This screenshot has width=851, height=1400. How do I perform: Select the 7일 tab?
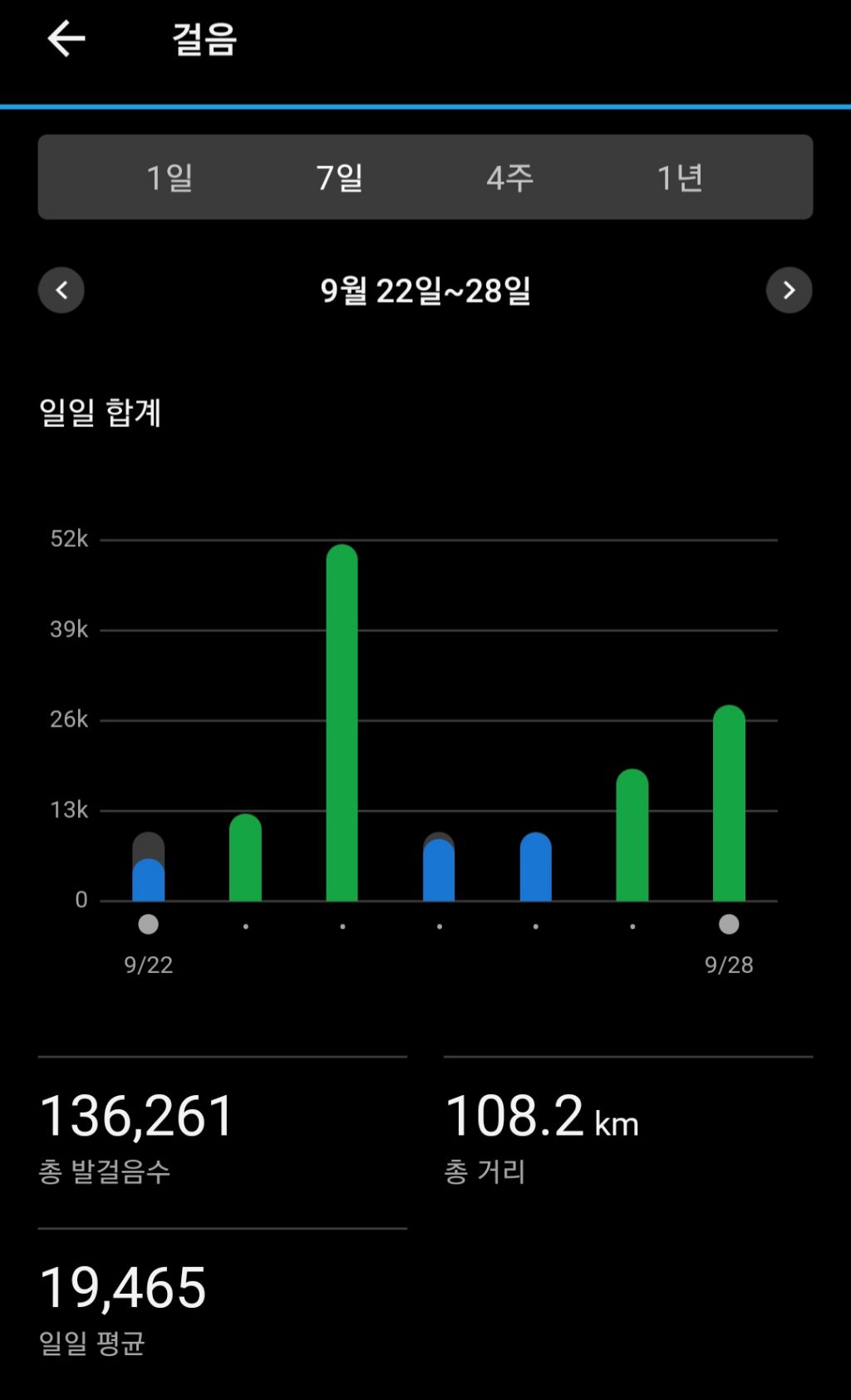coord(342,177)
